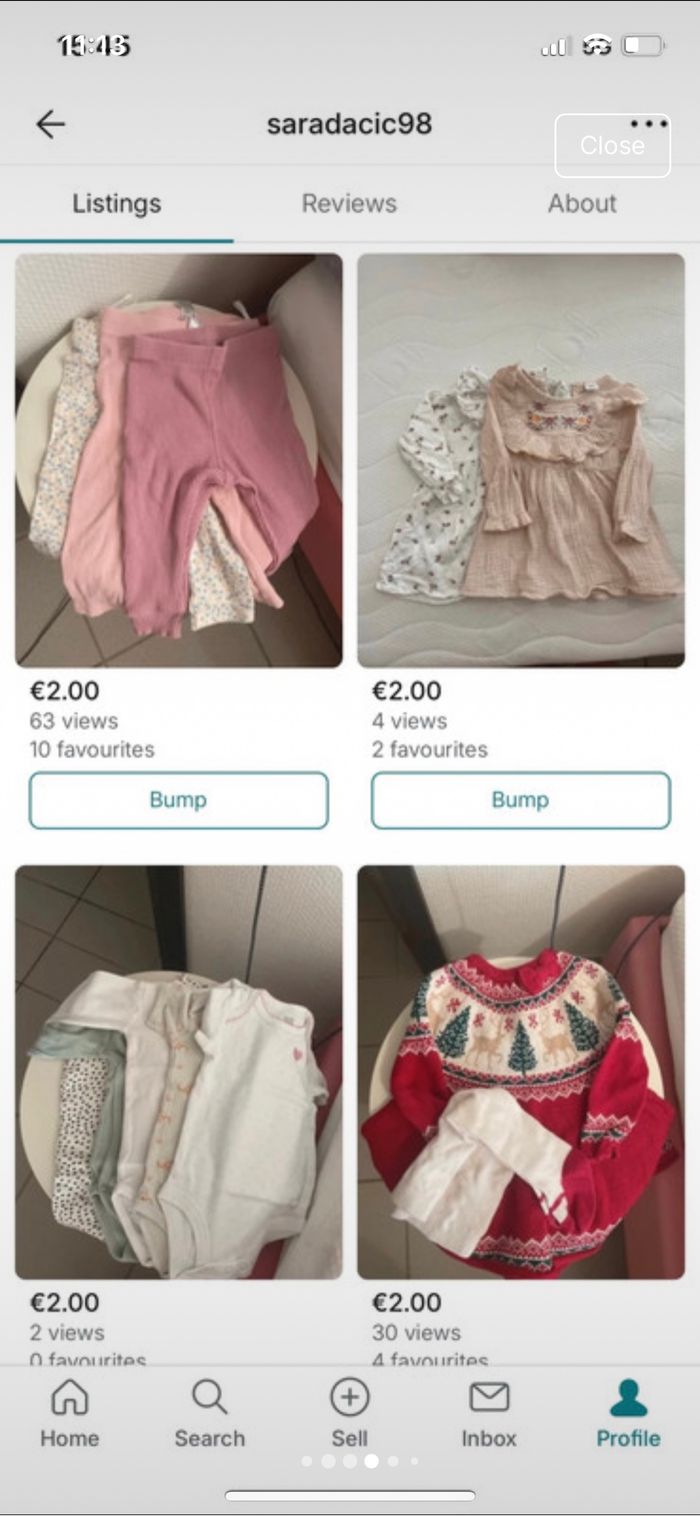Go to the Home tab
Image resolution: width=700 pixels, height=1516 pixels.
[x=69, y=1413]
